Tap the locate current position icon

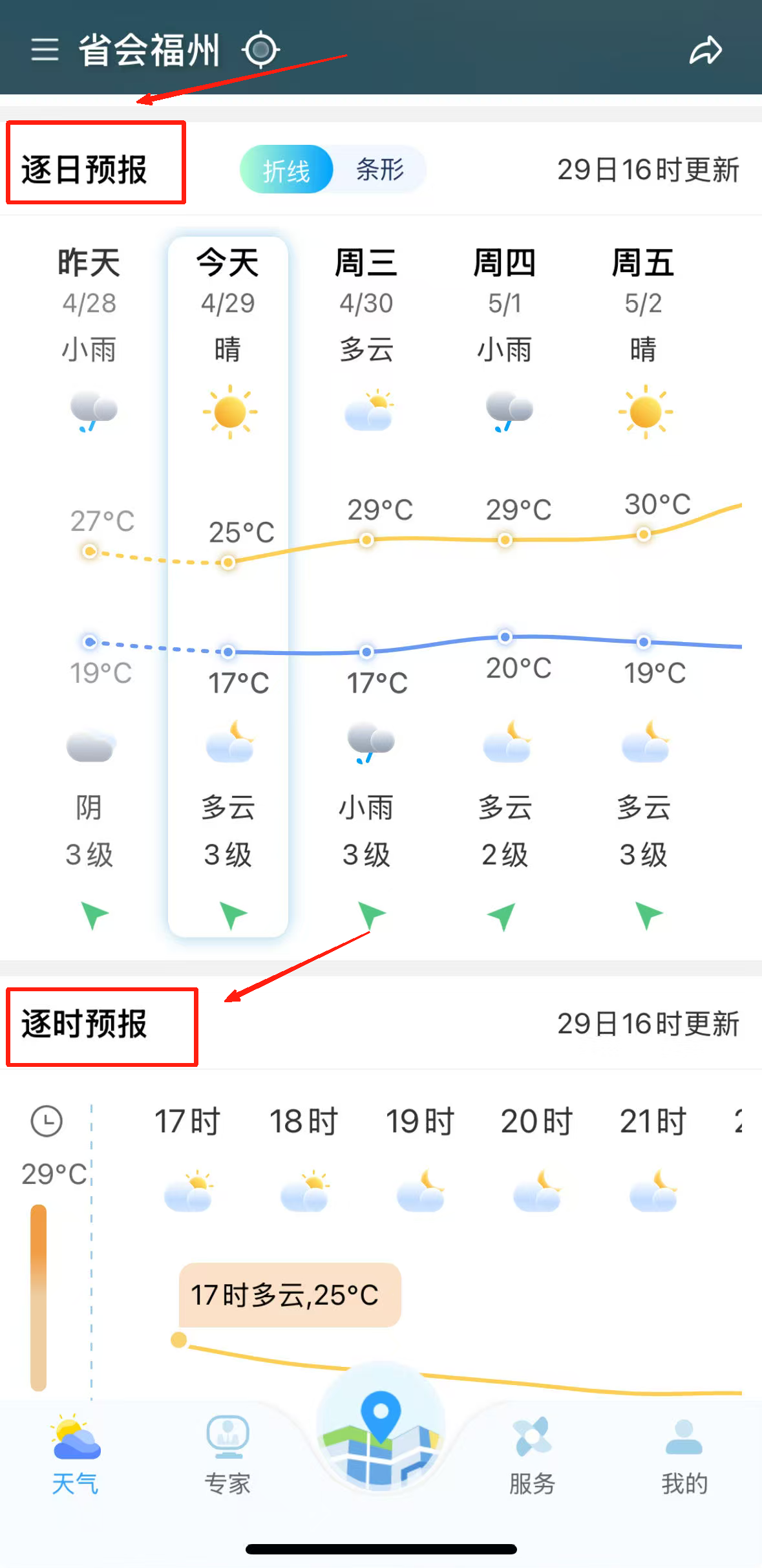[x=260, y=50]
